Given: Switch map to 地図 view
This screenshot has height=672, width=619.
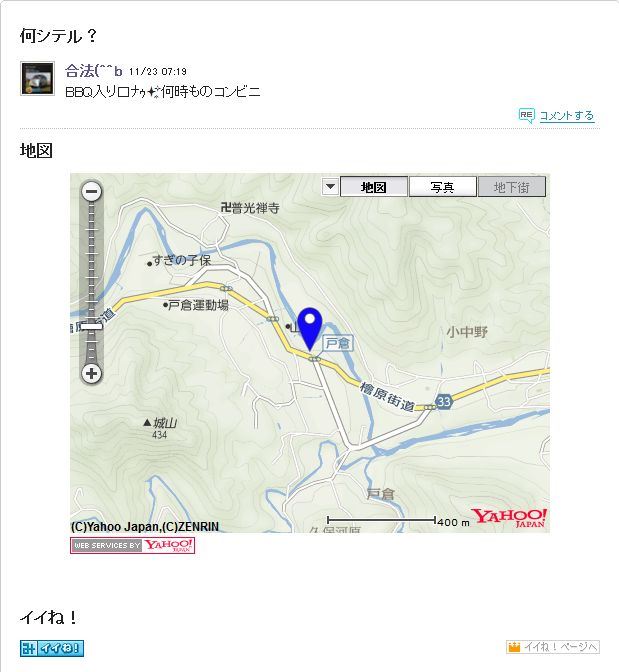Looking at the screenshot, I should click(x=374, y=187).
